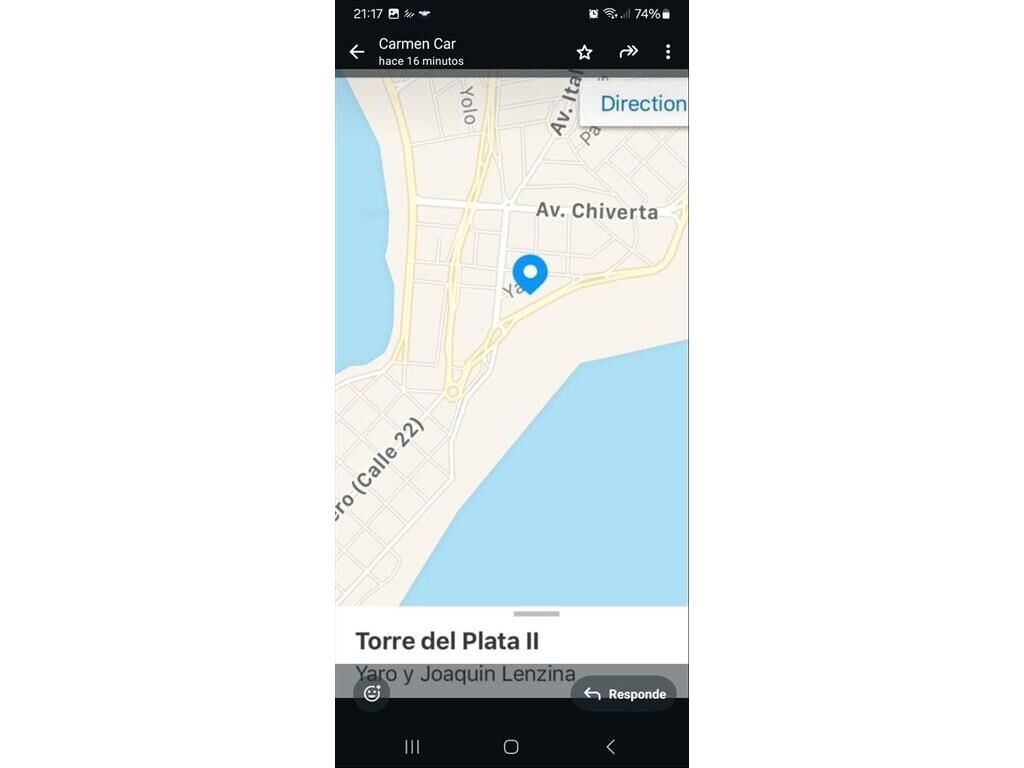Tap the Responde button to reply
This screenshot has height=768, width=1024.
(x=624, y=694)
